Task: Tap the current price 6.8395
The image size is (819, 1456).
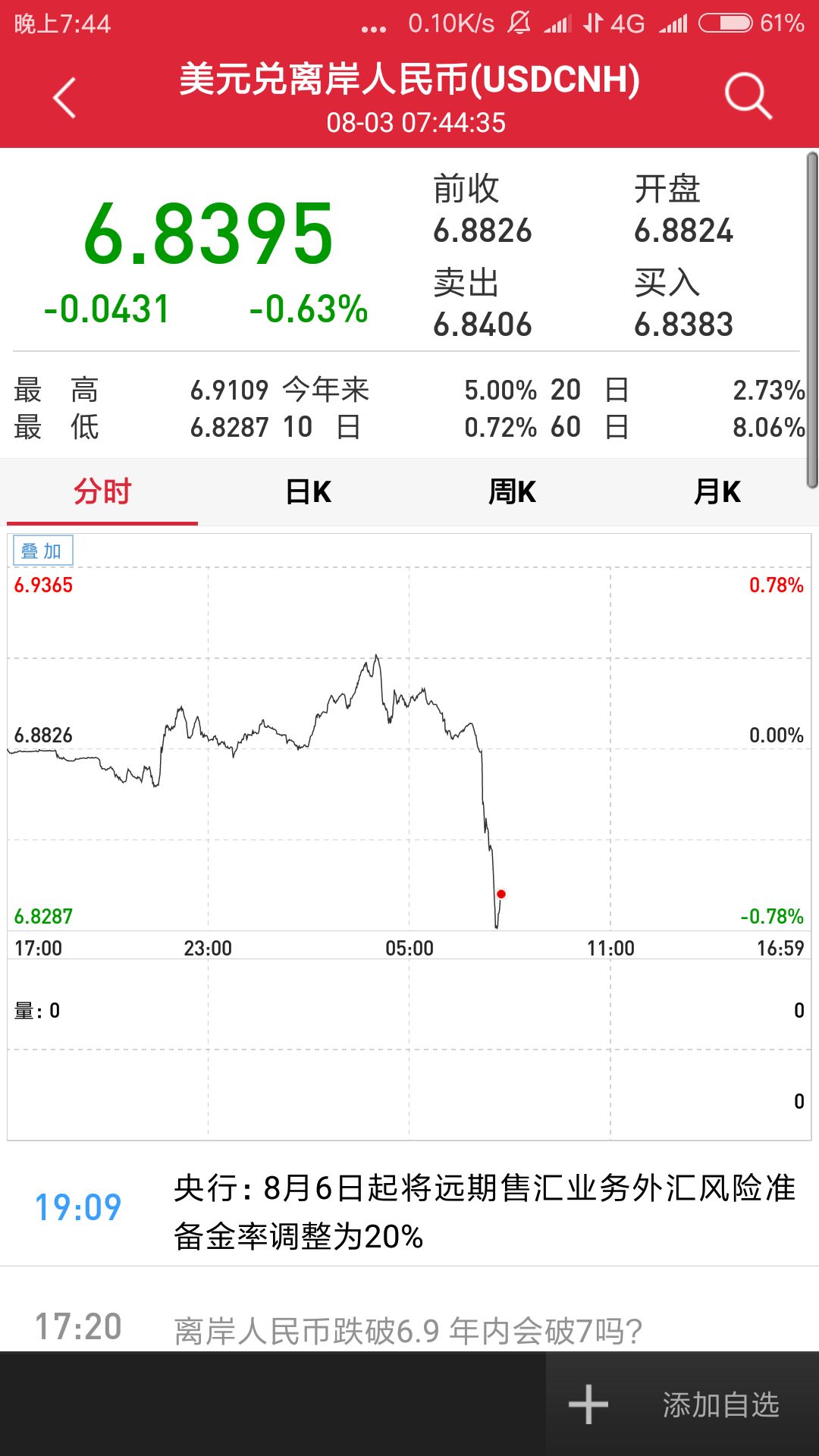Action: click(209, 235)
